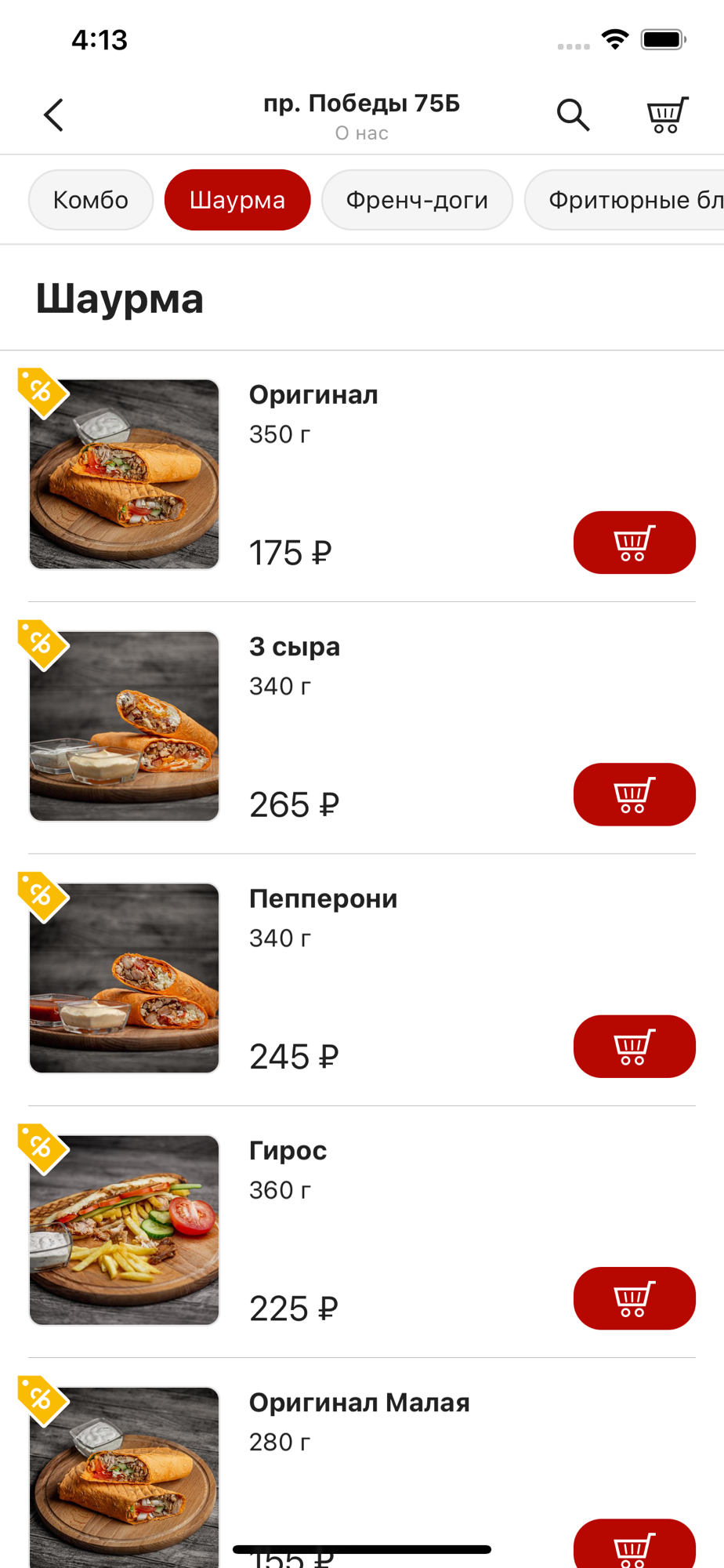Open the search magnifier
724x1568 pixels.
click(573, 115)
